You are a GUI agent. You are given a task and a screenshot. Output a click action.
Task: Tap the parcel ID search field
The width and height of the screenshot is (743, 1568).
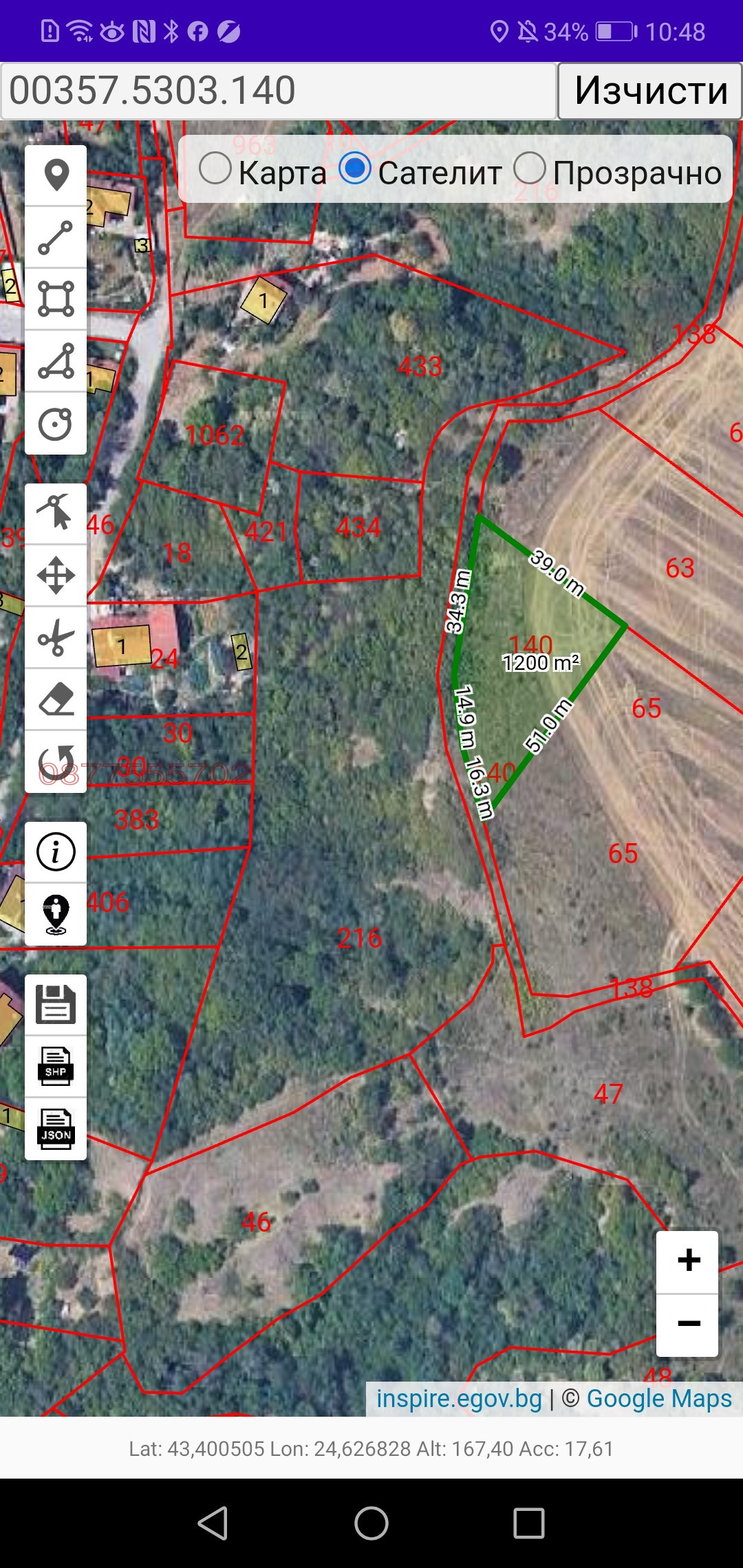coord(279,91)
